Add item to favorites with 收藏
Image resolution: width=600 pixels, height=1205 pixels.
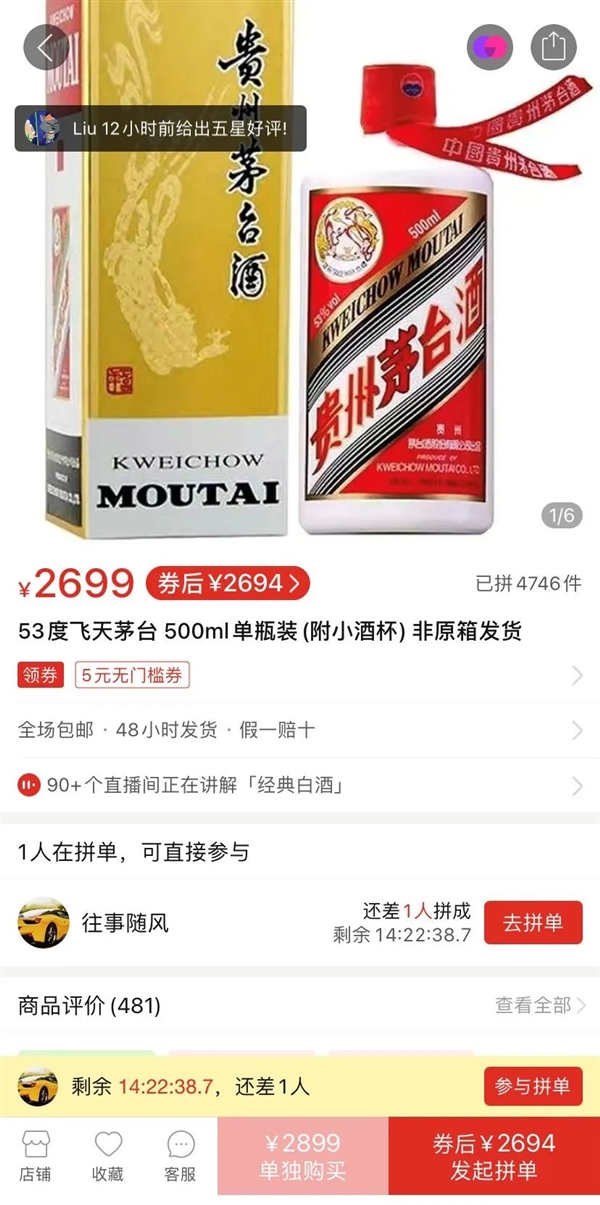pos(108,1160)
